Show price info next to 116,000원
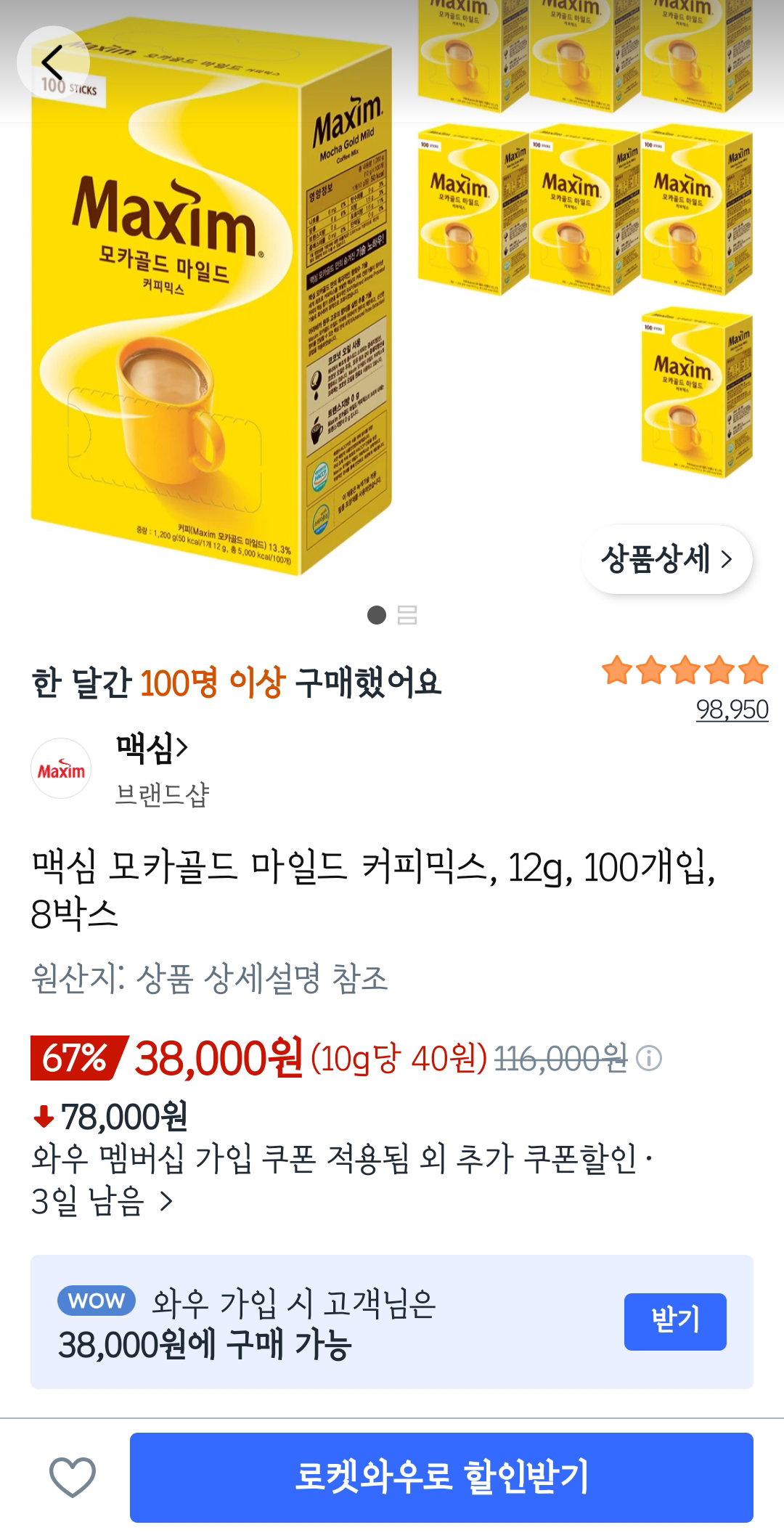Image resolution: width=784 pixels, height=1538 pixels. click(649, 1058)
